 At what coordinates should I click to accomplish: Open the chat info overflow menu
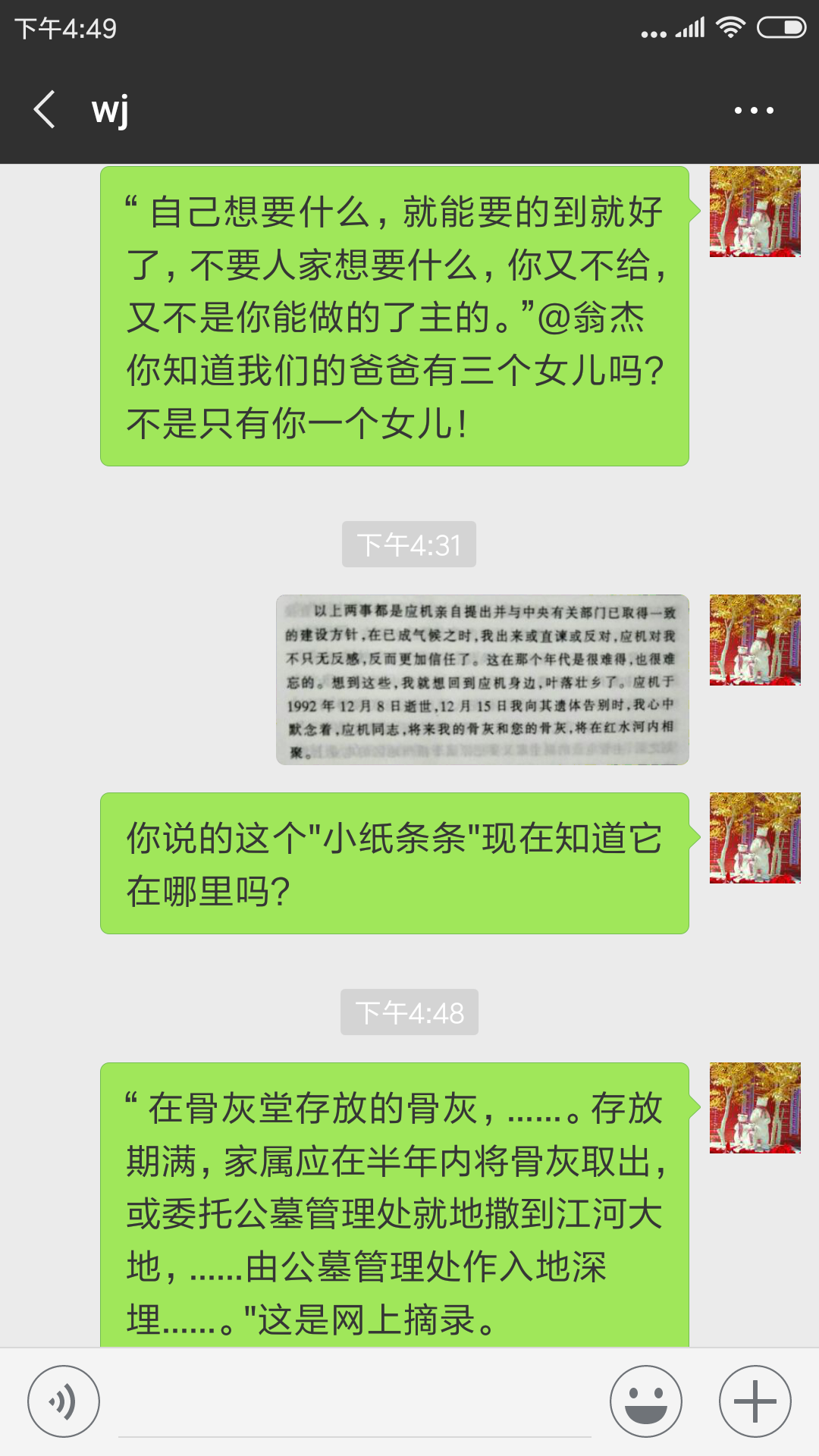tap(754, 111)
